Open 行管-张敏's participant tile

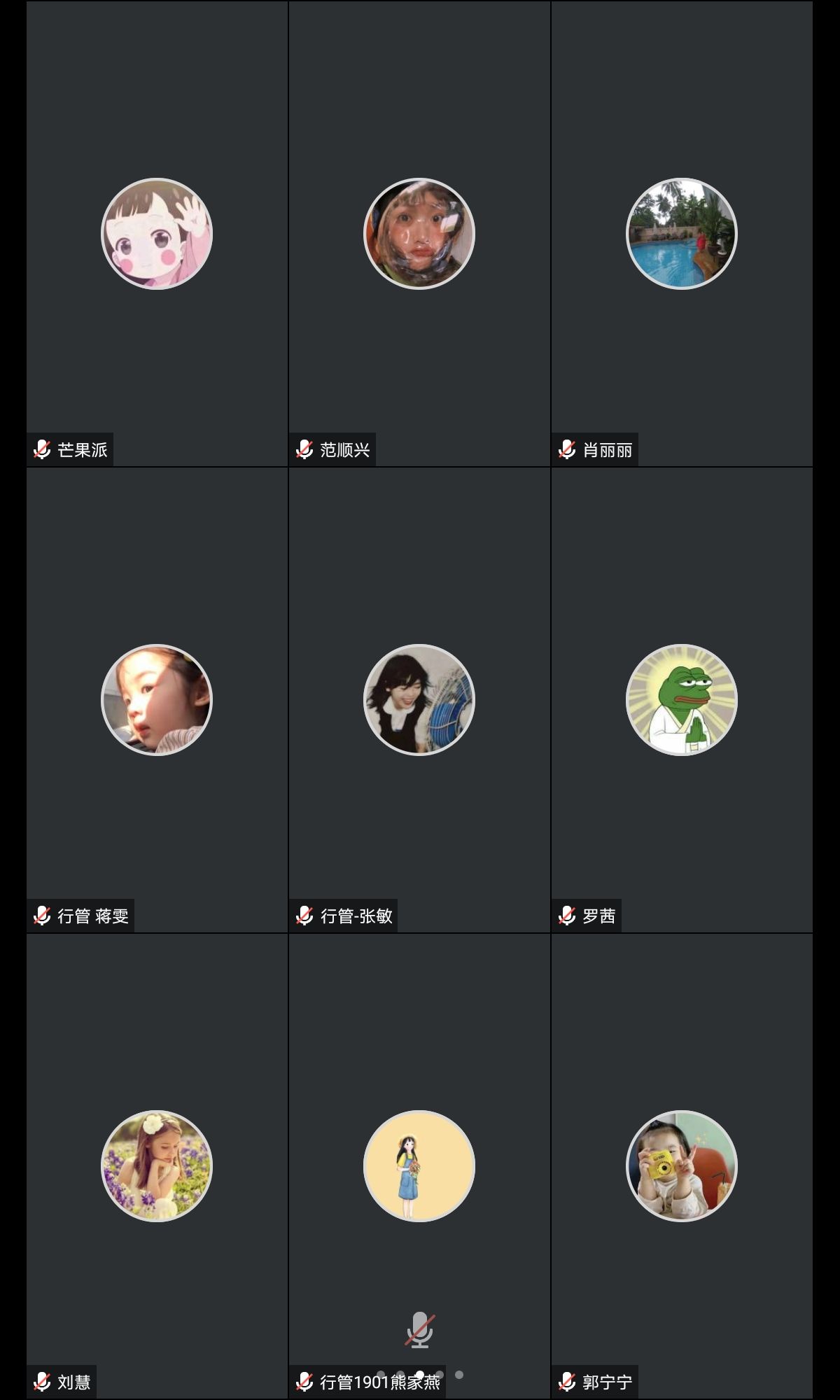click(x=419, y=700)
